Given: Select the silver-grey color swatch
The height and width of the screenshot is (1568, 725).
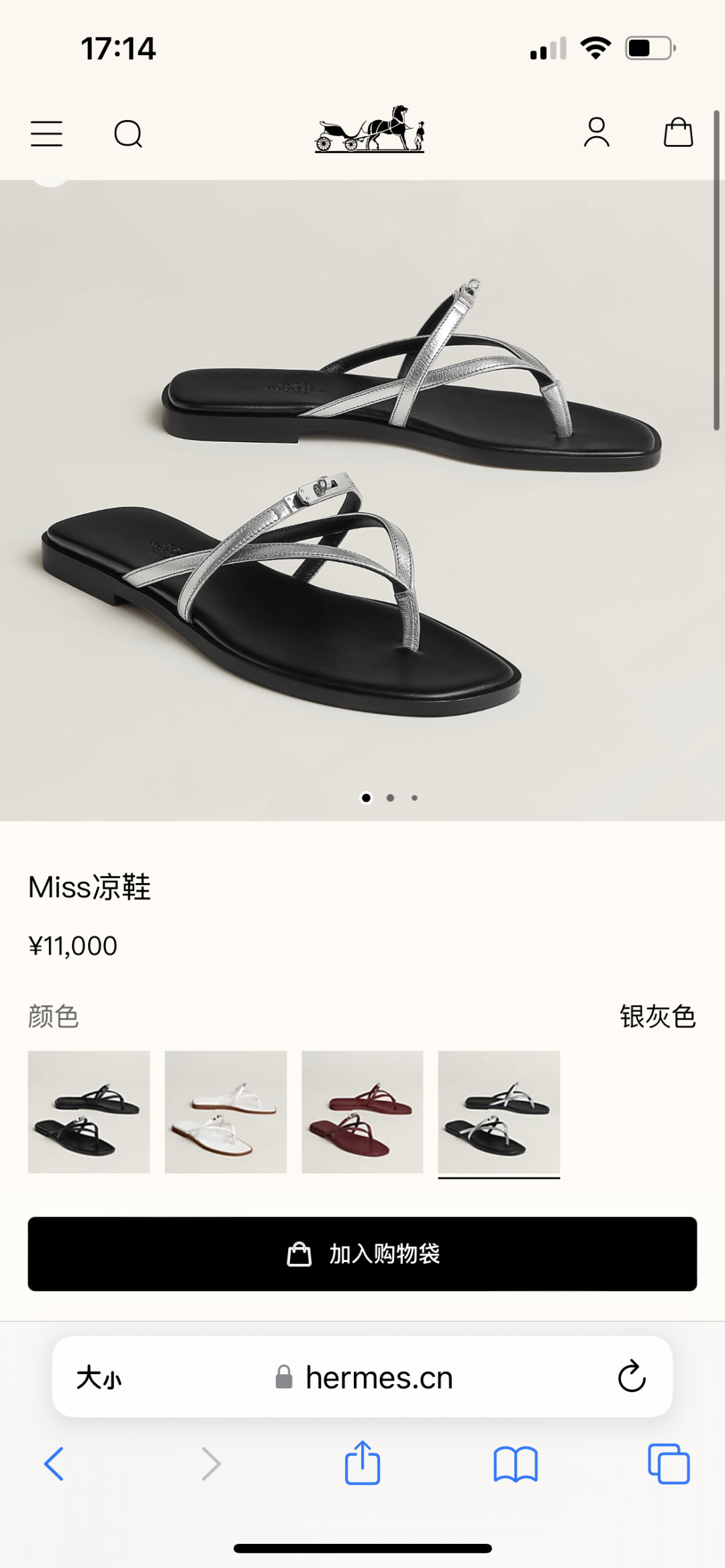Looking at the screenshot, I should point(499,1112).
